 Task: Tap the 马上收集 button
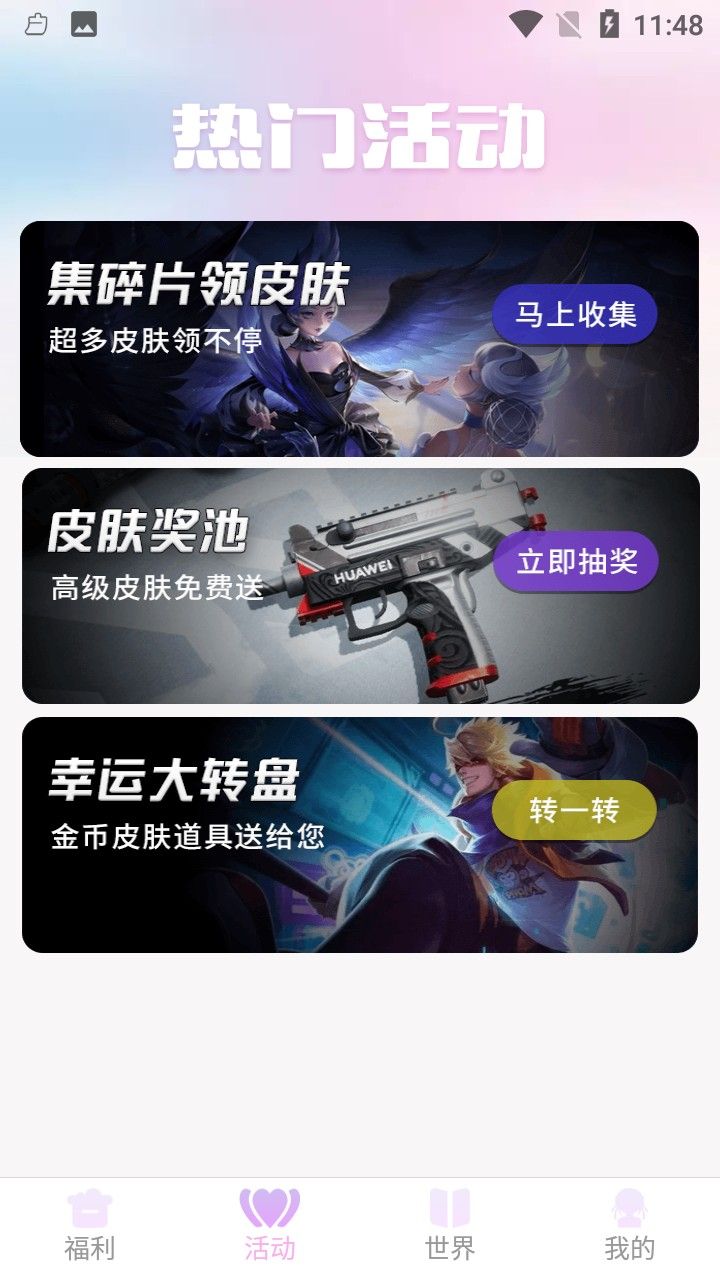tap(574, 315)
